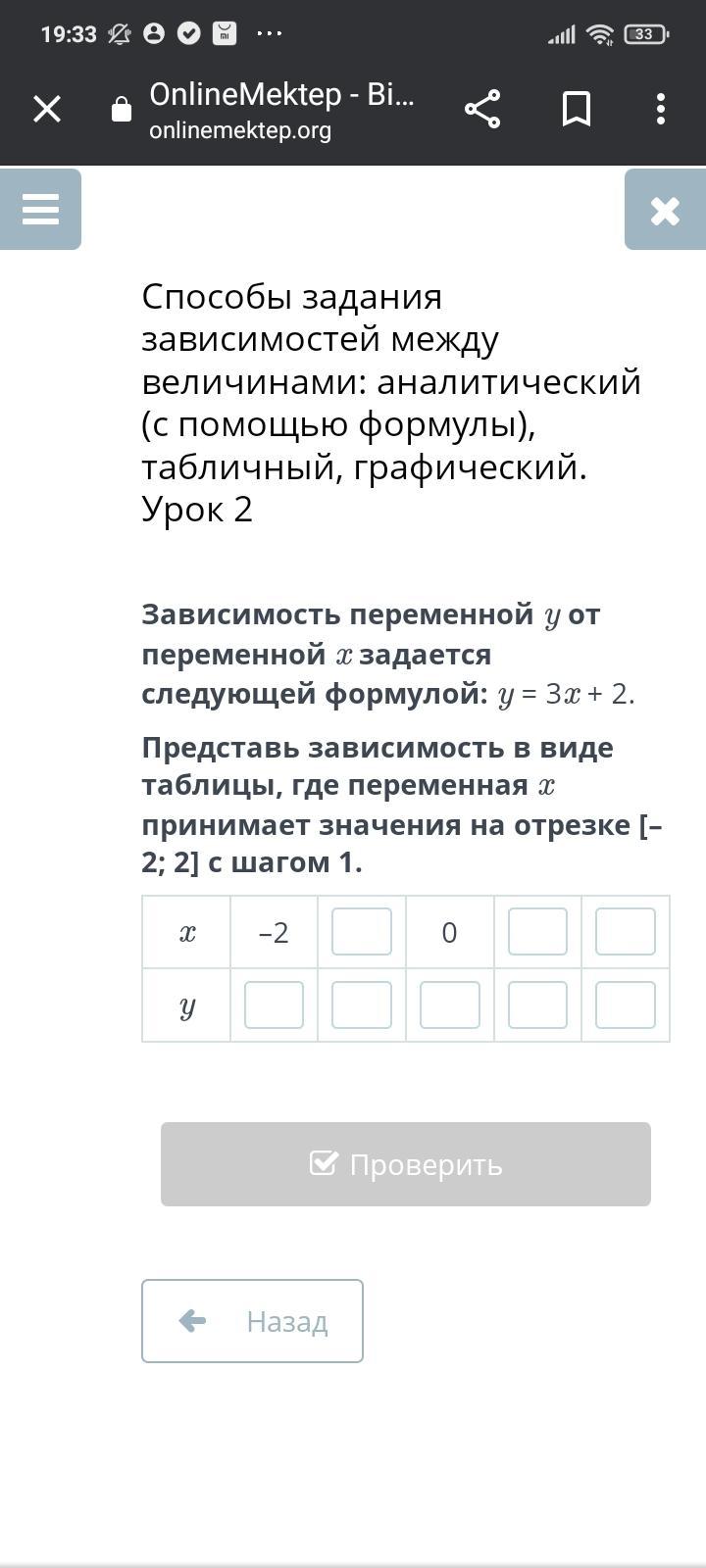Screen dimensions: 706x1568
Task: Close the lesson with the X button
Action: 665,209
